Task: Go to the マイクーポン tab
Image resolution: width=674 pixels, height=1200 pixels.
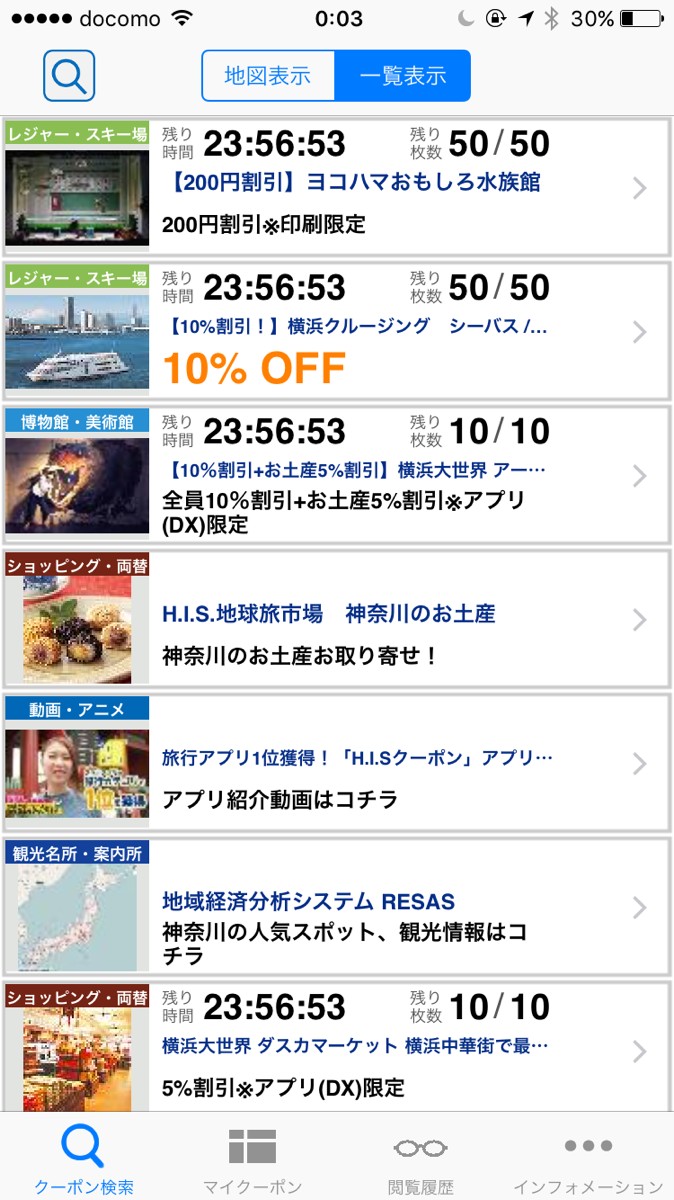Action: click(252, 1160)
